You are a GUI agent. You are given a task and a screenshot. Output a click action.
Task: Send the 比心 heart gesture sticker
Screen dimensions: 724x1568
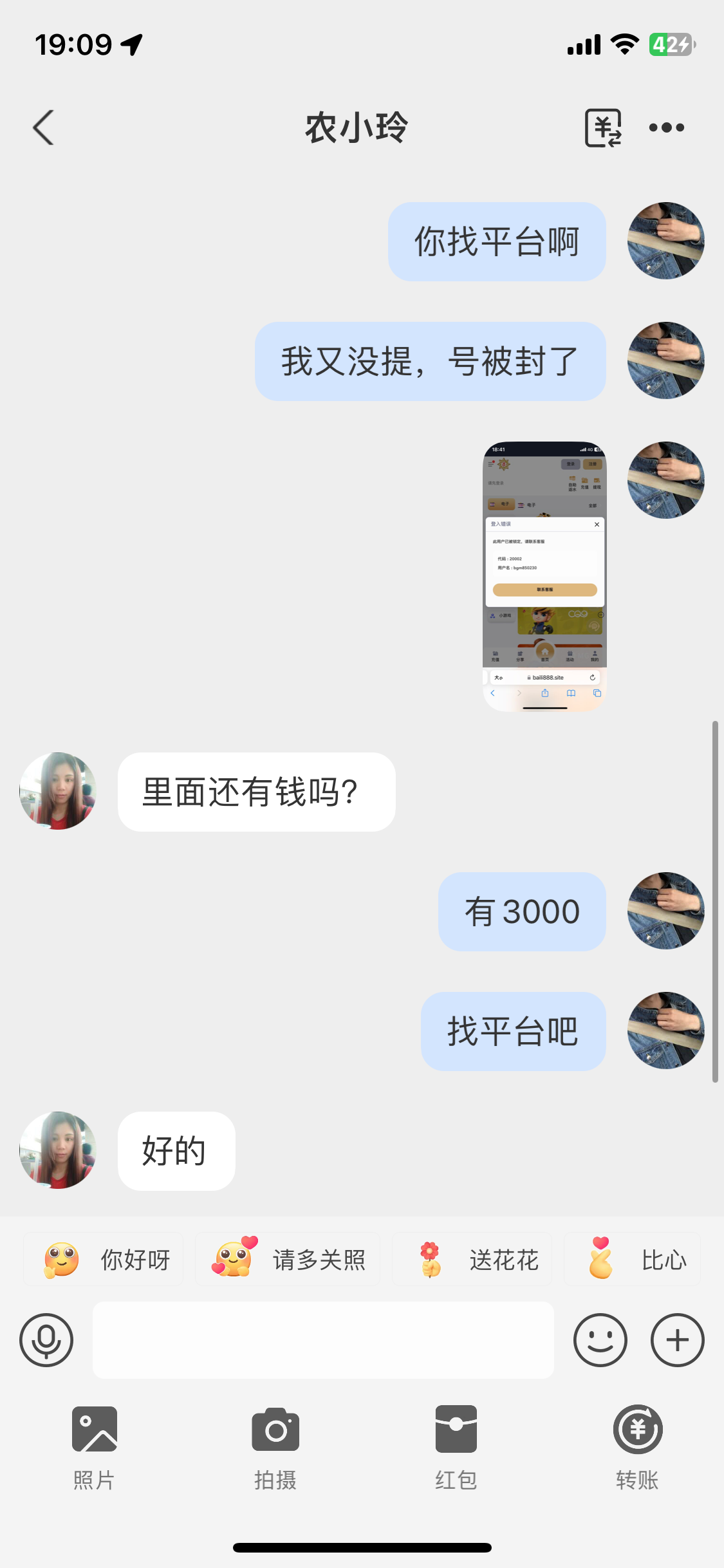point(632,1260)
